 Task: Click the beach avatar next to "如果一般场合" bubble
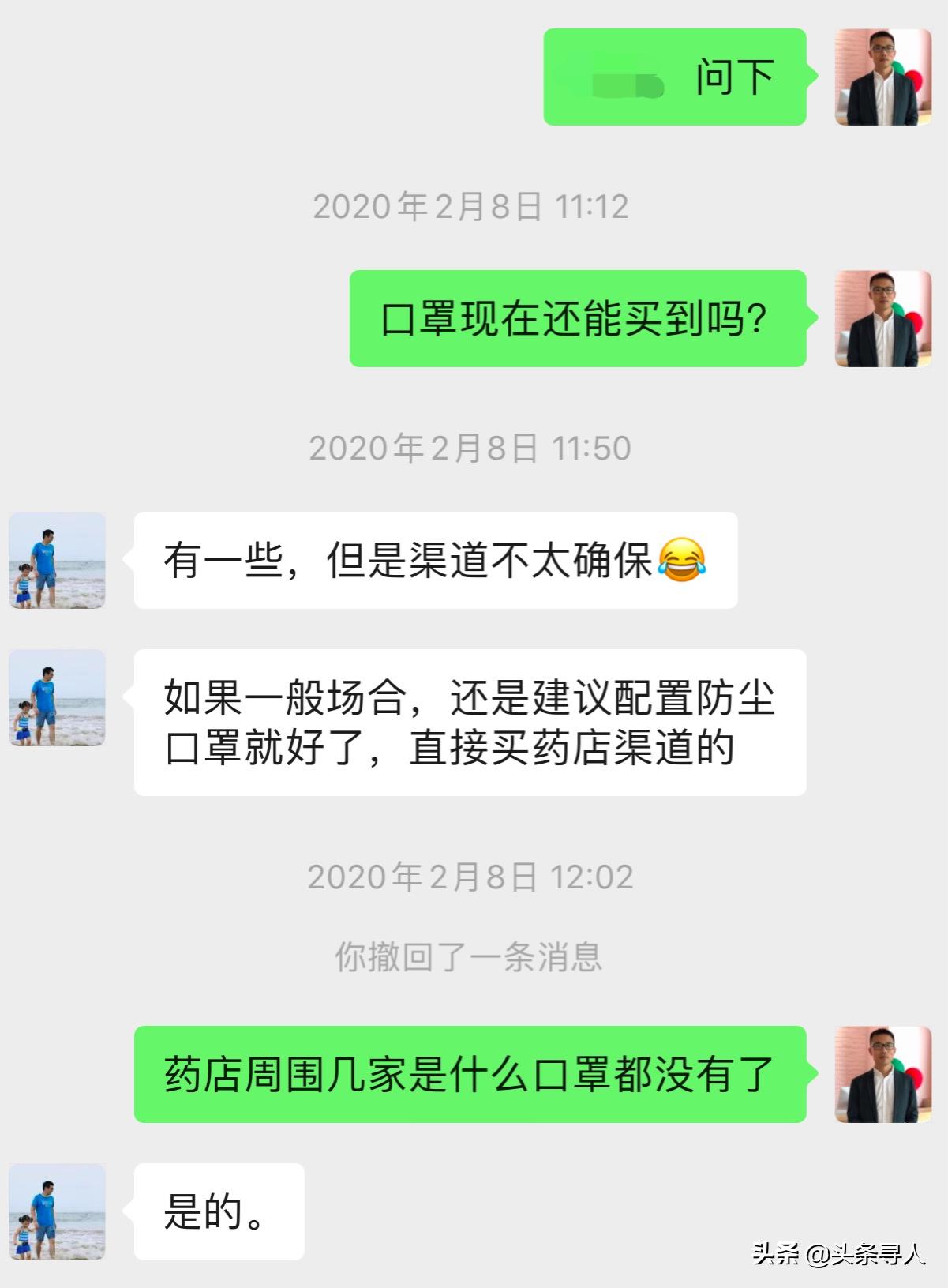56,699
